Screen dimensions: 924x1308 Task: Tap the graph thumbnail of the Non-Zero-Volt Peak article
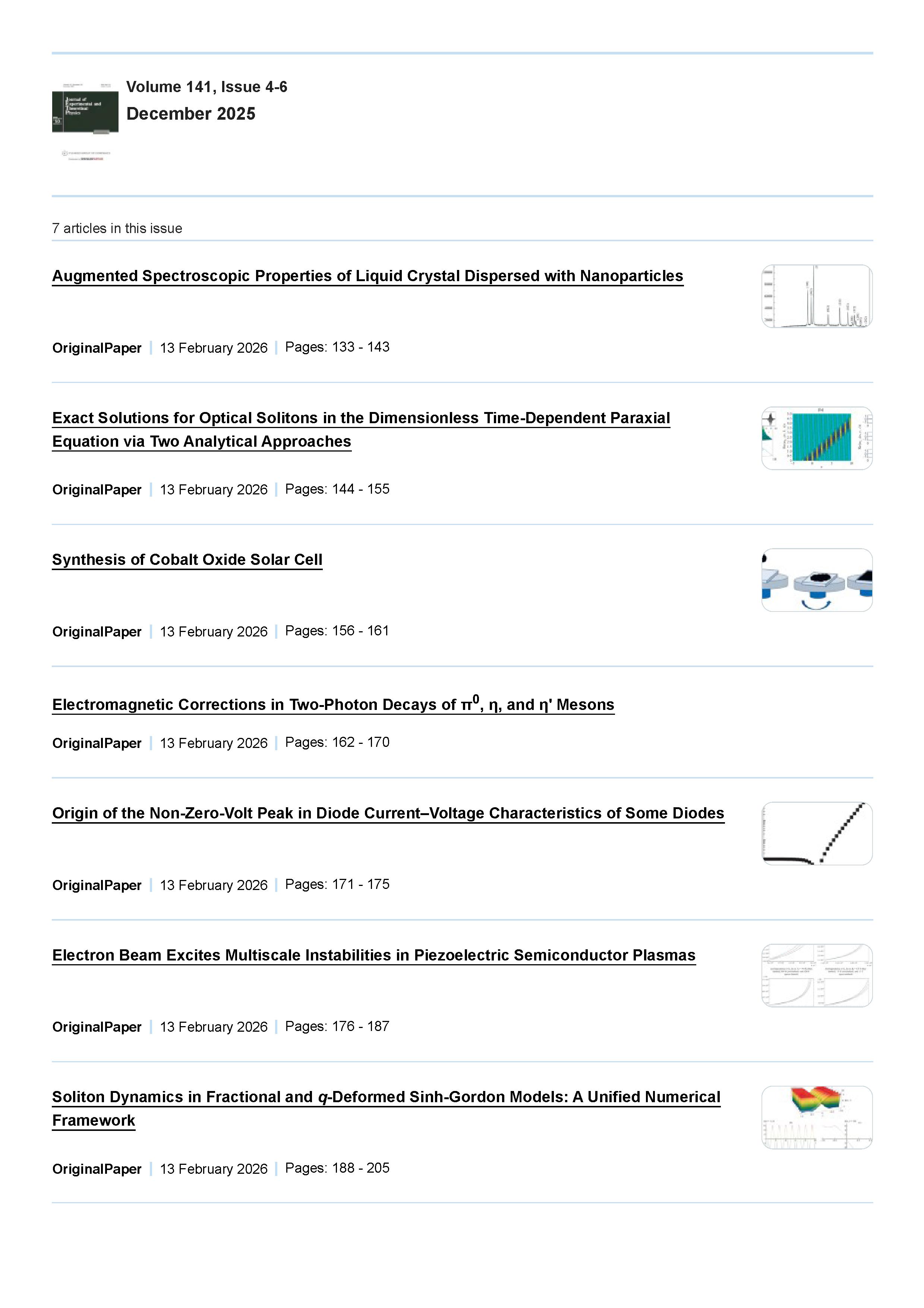pos(816,833)
